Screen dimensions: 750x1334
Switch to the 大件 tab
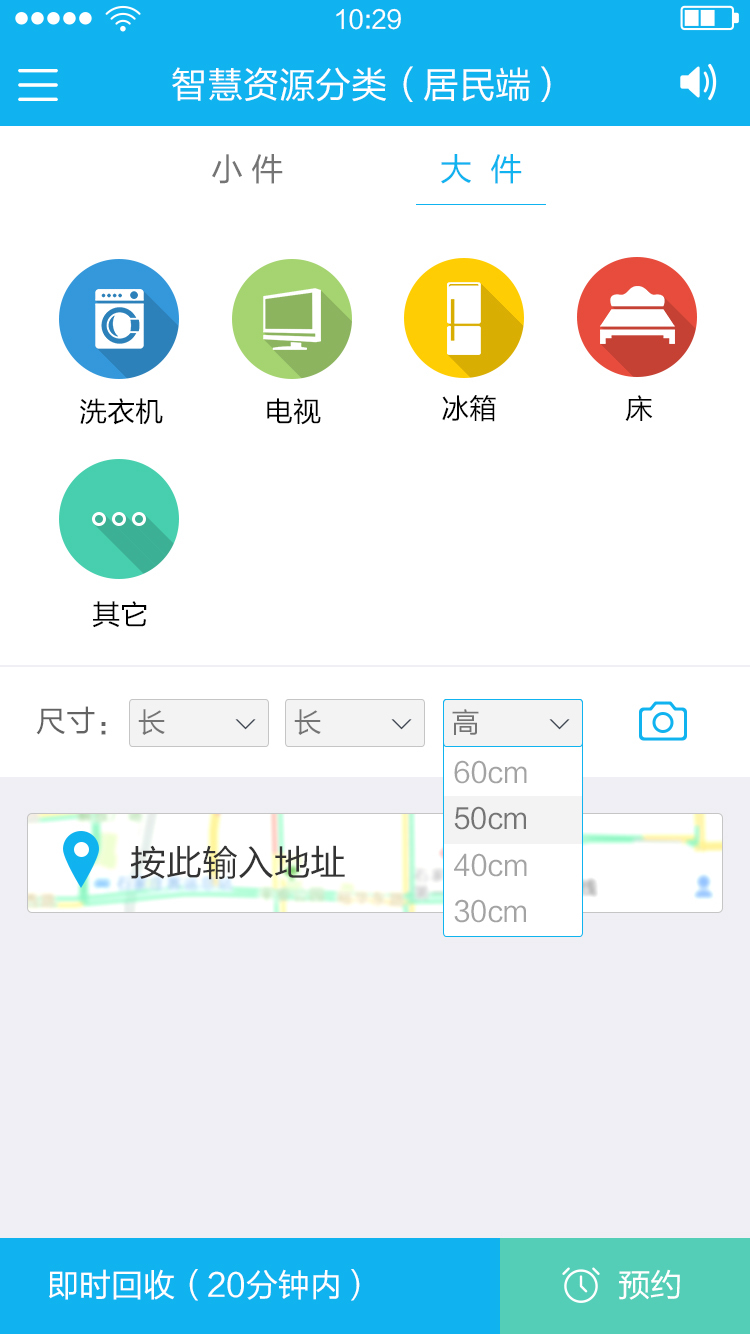point(481,170)
